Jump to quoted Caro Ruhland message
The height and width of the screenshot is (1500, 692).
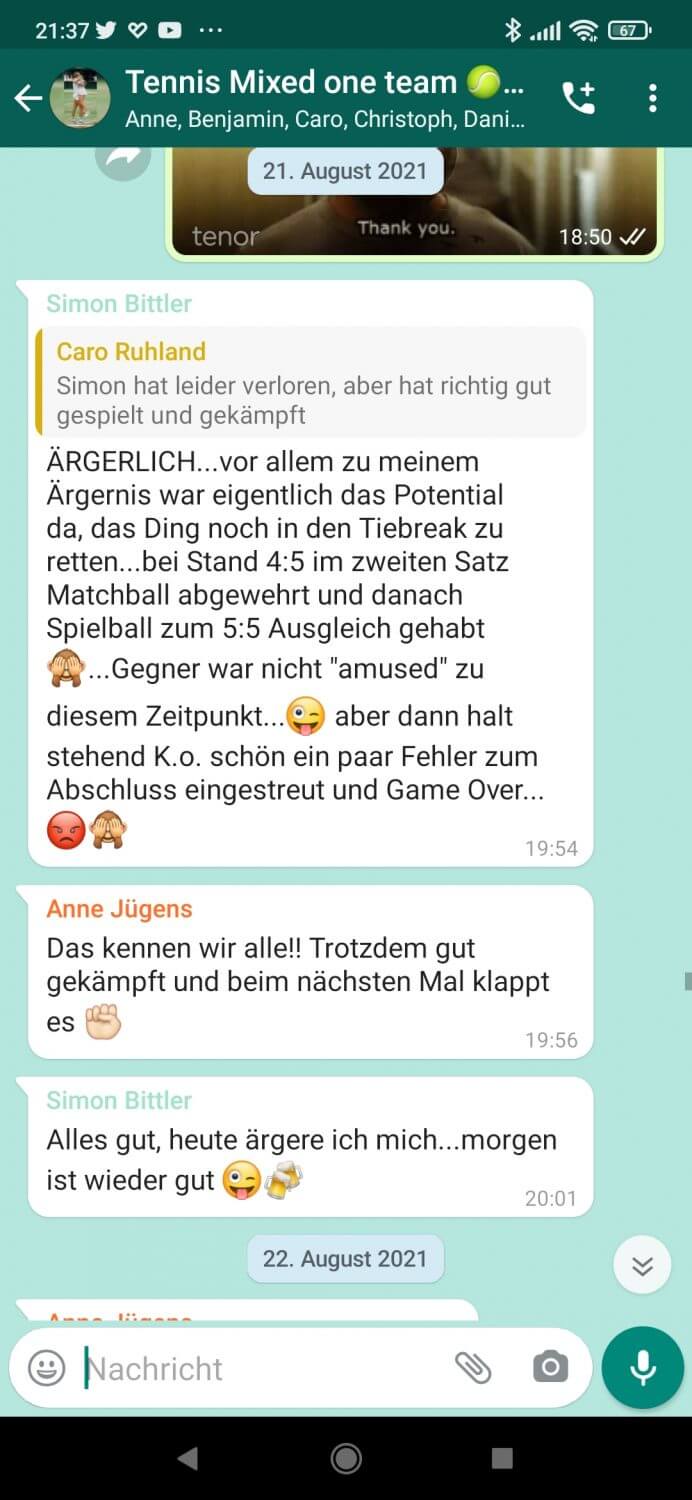pyautogui.click(x=310, y=383)
